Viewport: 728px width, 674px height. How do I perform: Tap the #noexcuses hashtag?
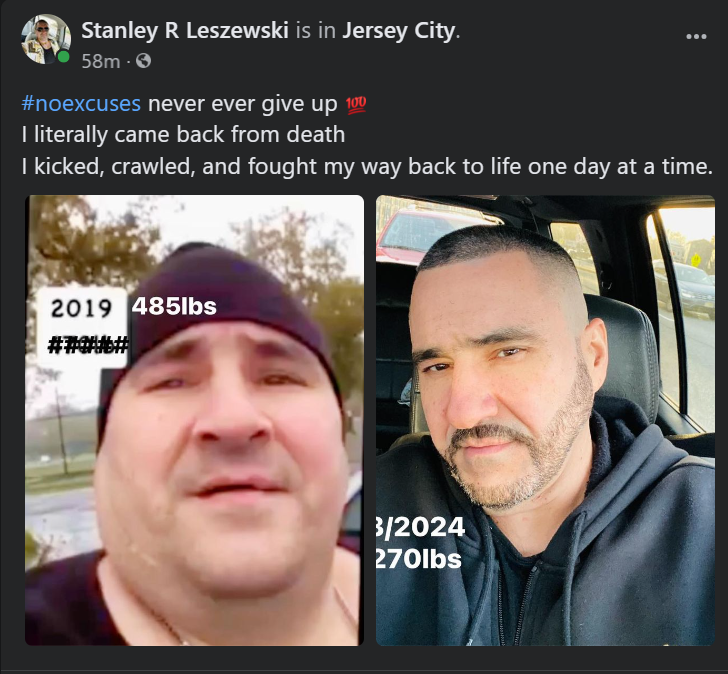point(81,104)
